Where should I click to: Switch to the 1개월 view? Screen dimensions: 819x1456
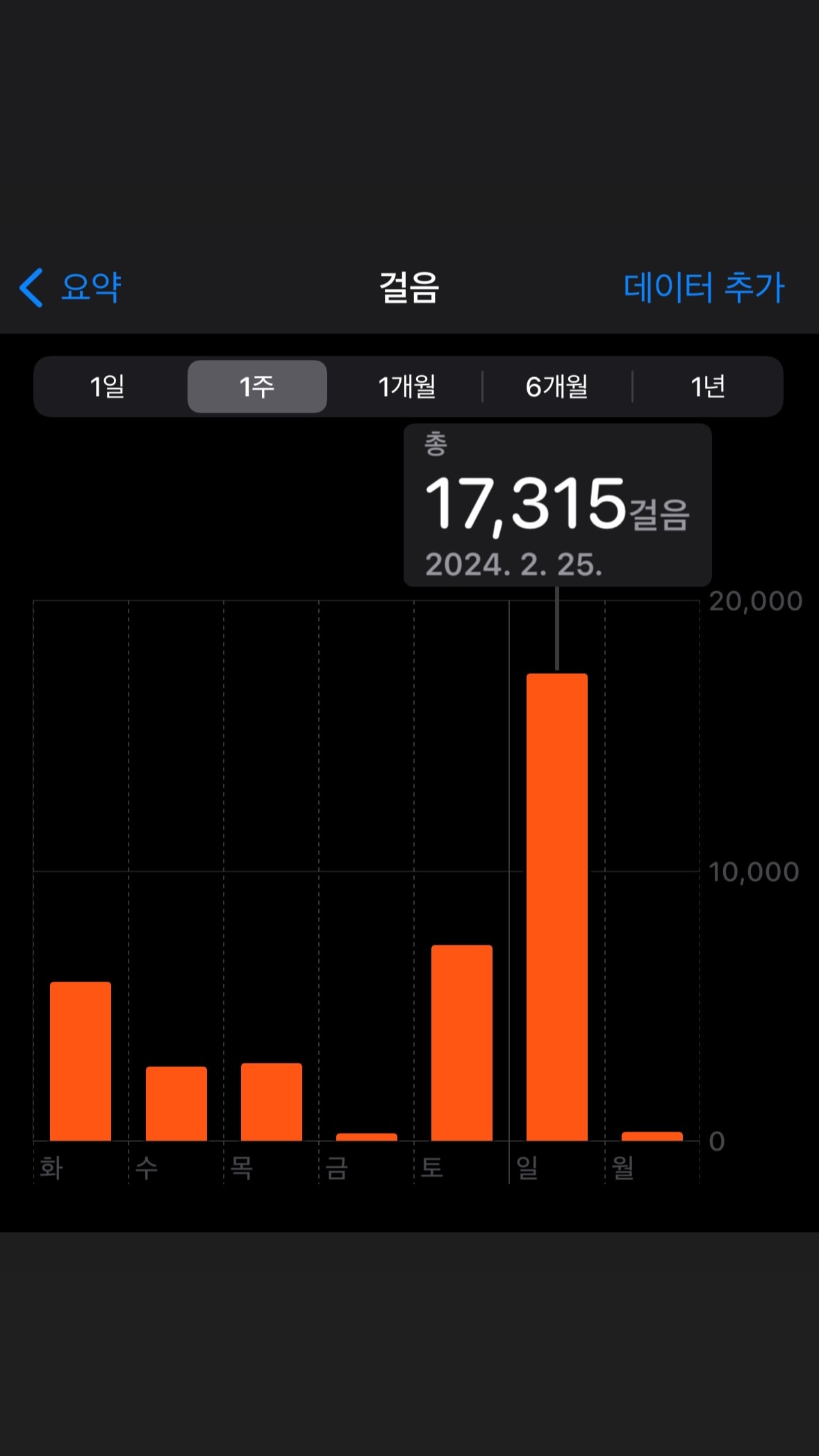coord(406,387)
